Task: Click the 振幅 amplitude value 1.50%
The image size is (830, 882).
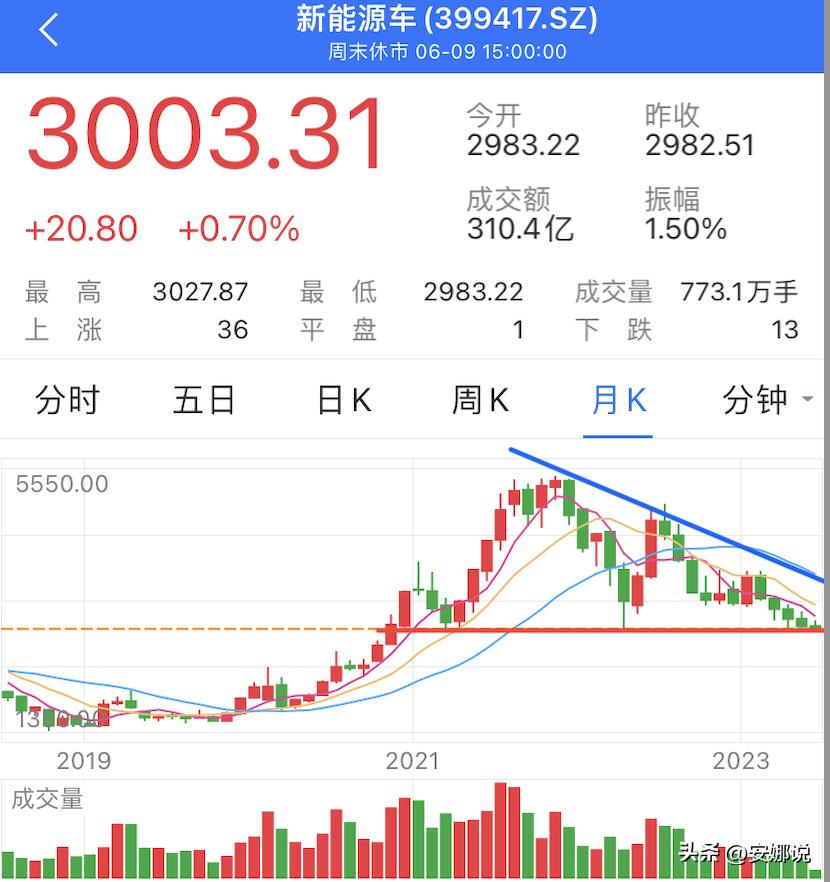Action: pyautogui.click(x=682, y=228)
